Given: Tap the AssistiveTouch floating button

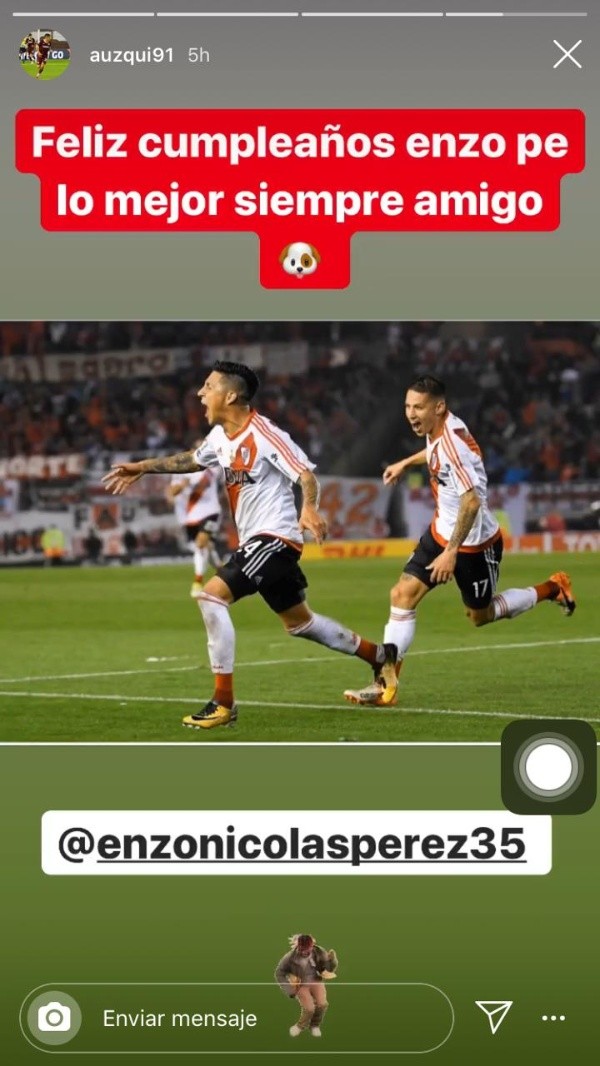Looking at the screenshot, I should point(548,767).
